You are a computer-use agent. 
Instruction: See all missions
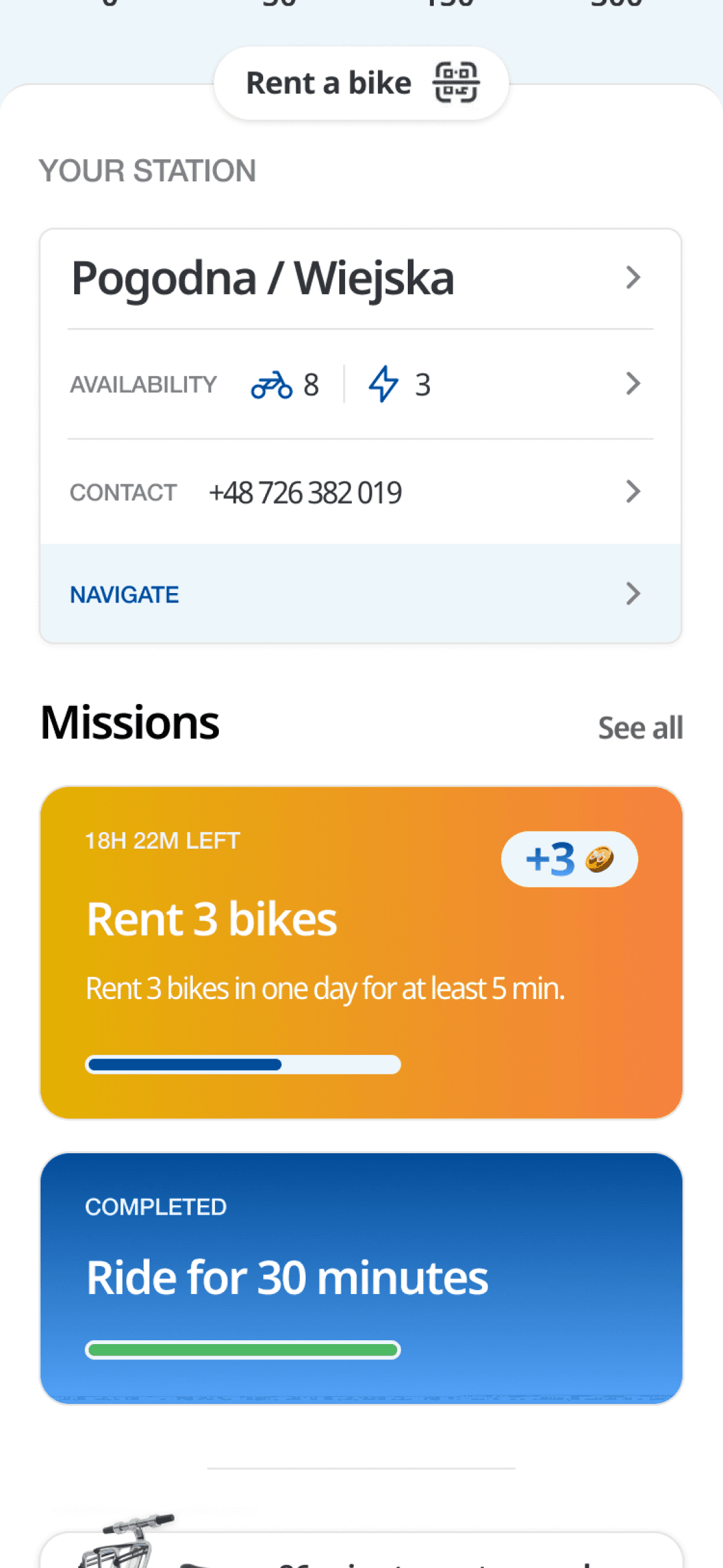point(641,728)
